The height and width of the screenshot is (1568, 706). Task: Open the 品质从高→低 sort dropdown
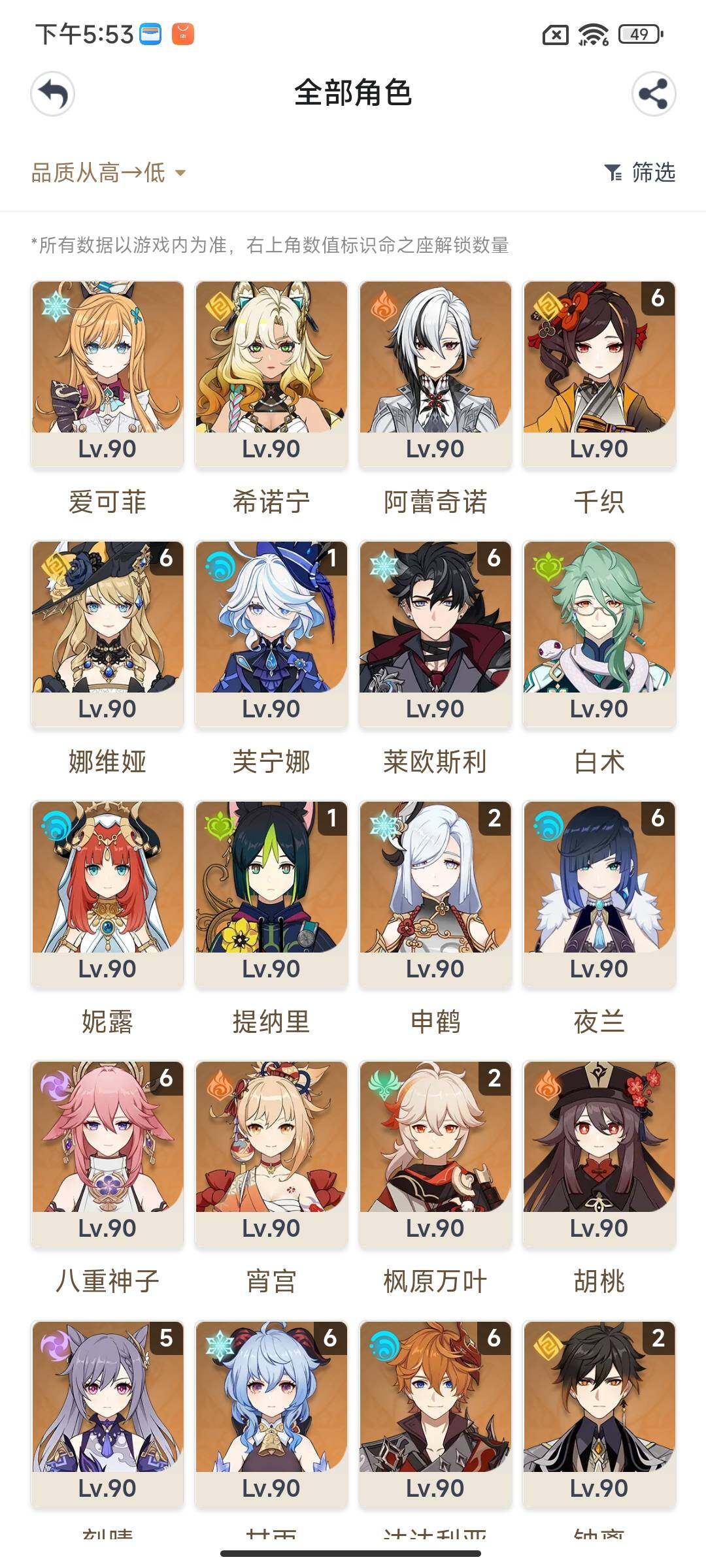pyautogui.click(x=109, y=172)
